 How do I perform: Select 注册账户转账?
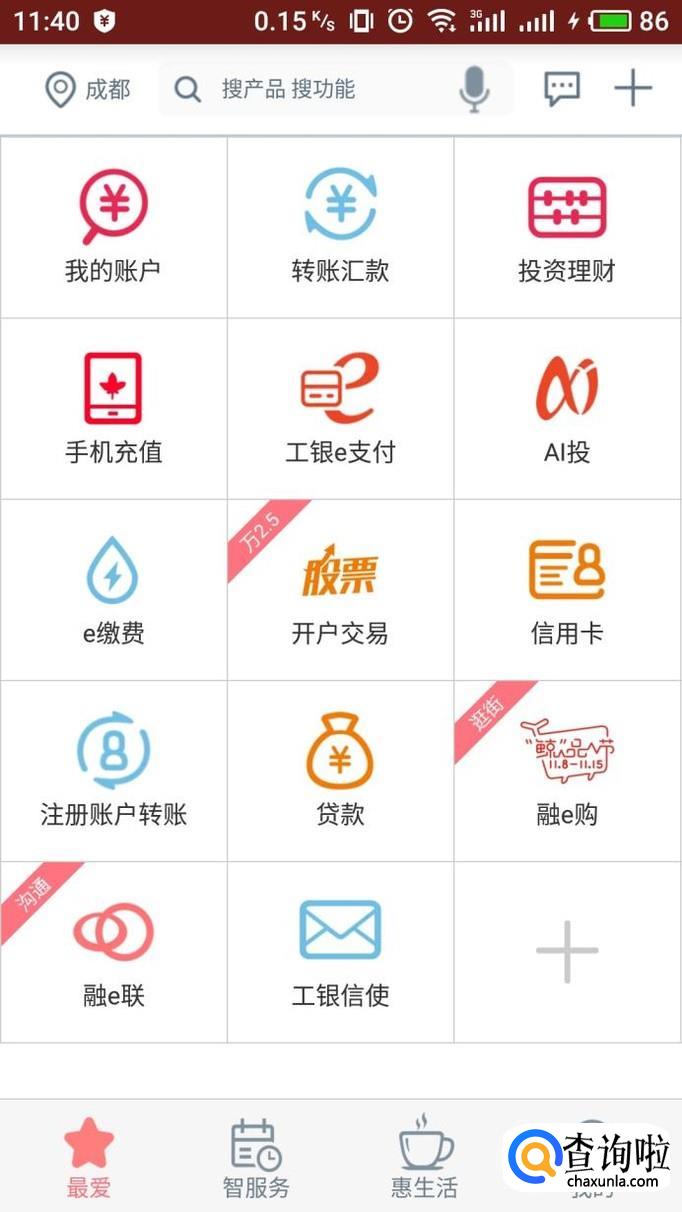114,771
